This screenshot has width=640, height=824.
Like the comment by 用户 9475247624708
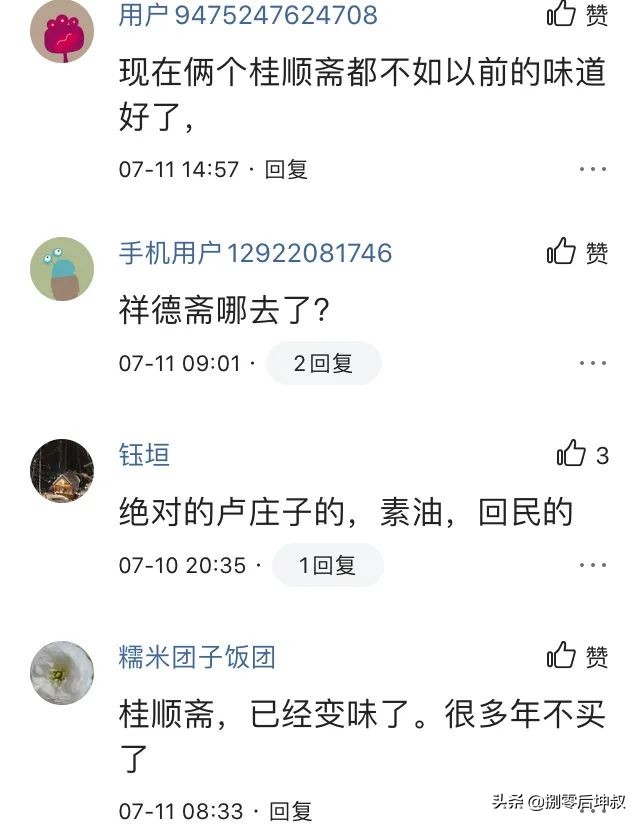[564, 14]
